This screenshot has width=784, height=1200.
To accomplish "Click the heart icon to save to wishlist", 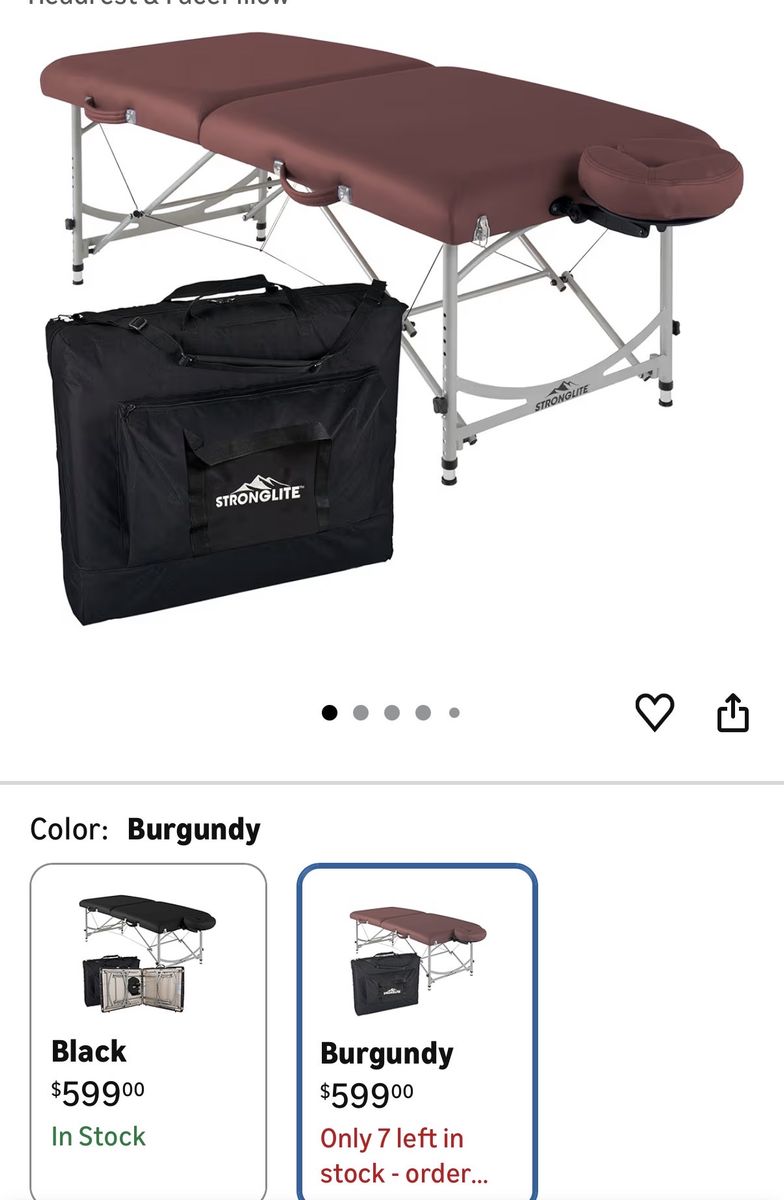I will pyautogui.click(x=655, y=712).
